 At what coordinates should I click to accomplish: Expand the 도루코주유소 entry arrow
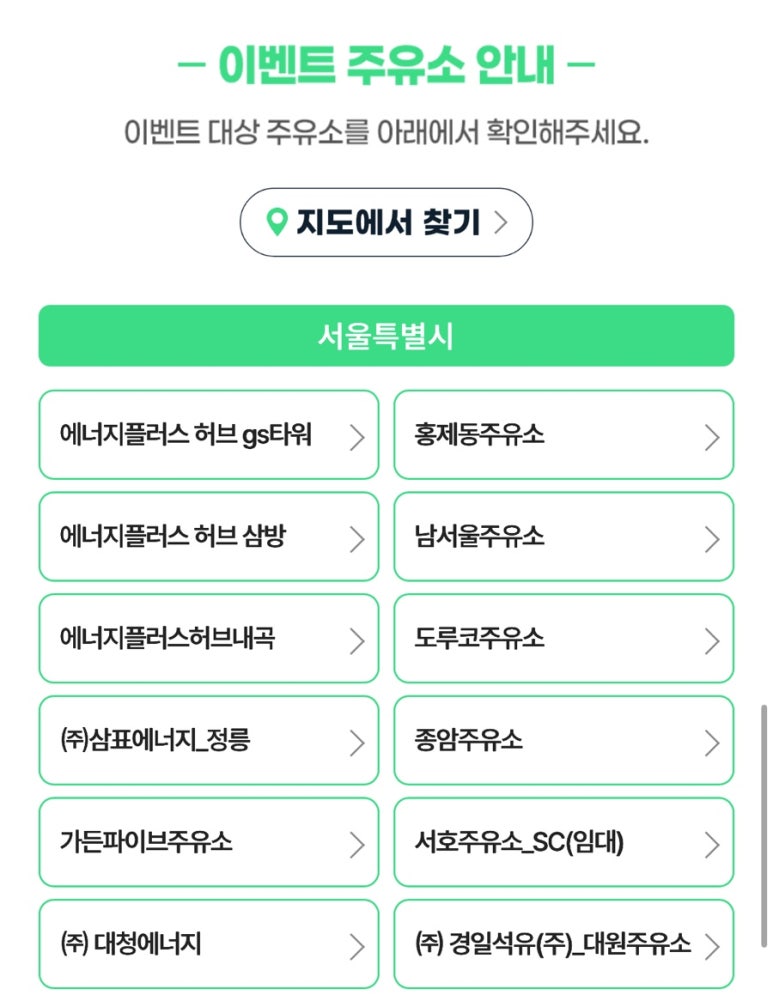click(713, 639)
